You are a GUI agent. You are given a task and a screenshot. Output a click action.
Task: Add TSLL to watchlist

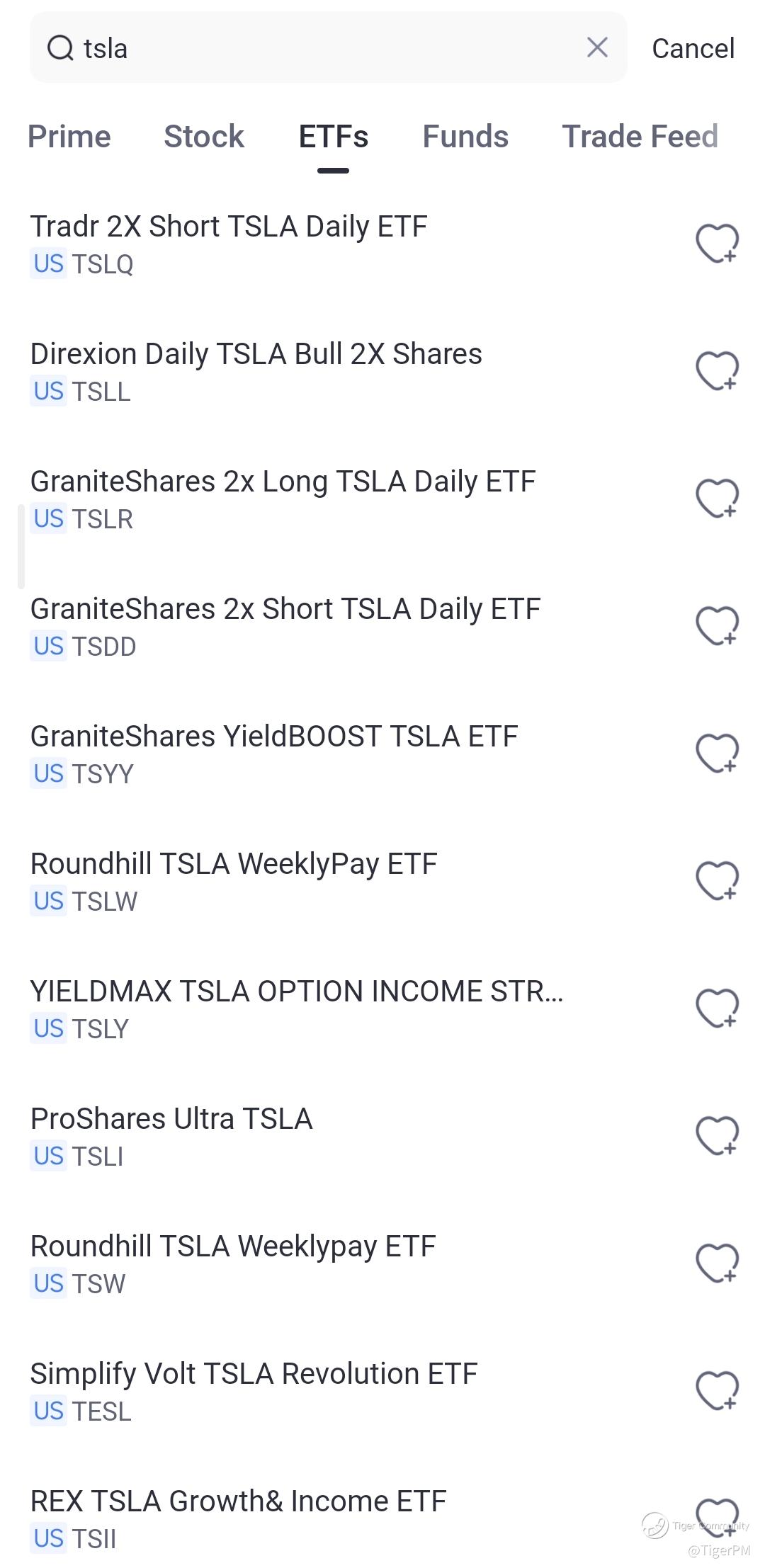pos(717,370)
